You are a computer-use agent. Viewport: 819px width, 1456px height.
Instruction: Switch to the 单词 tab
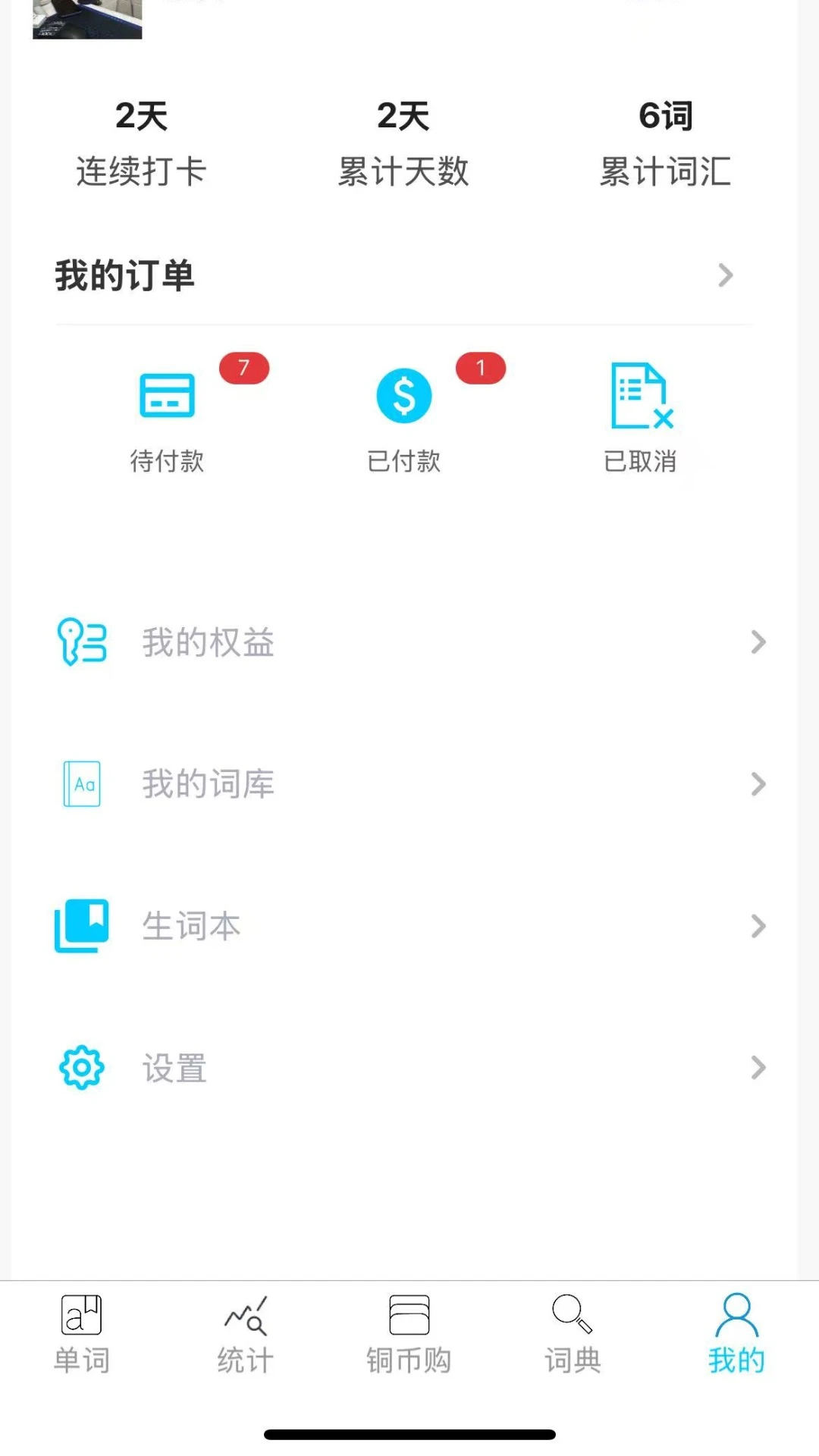(82, 1335)
